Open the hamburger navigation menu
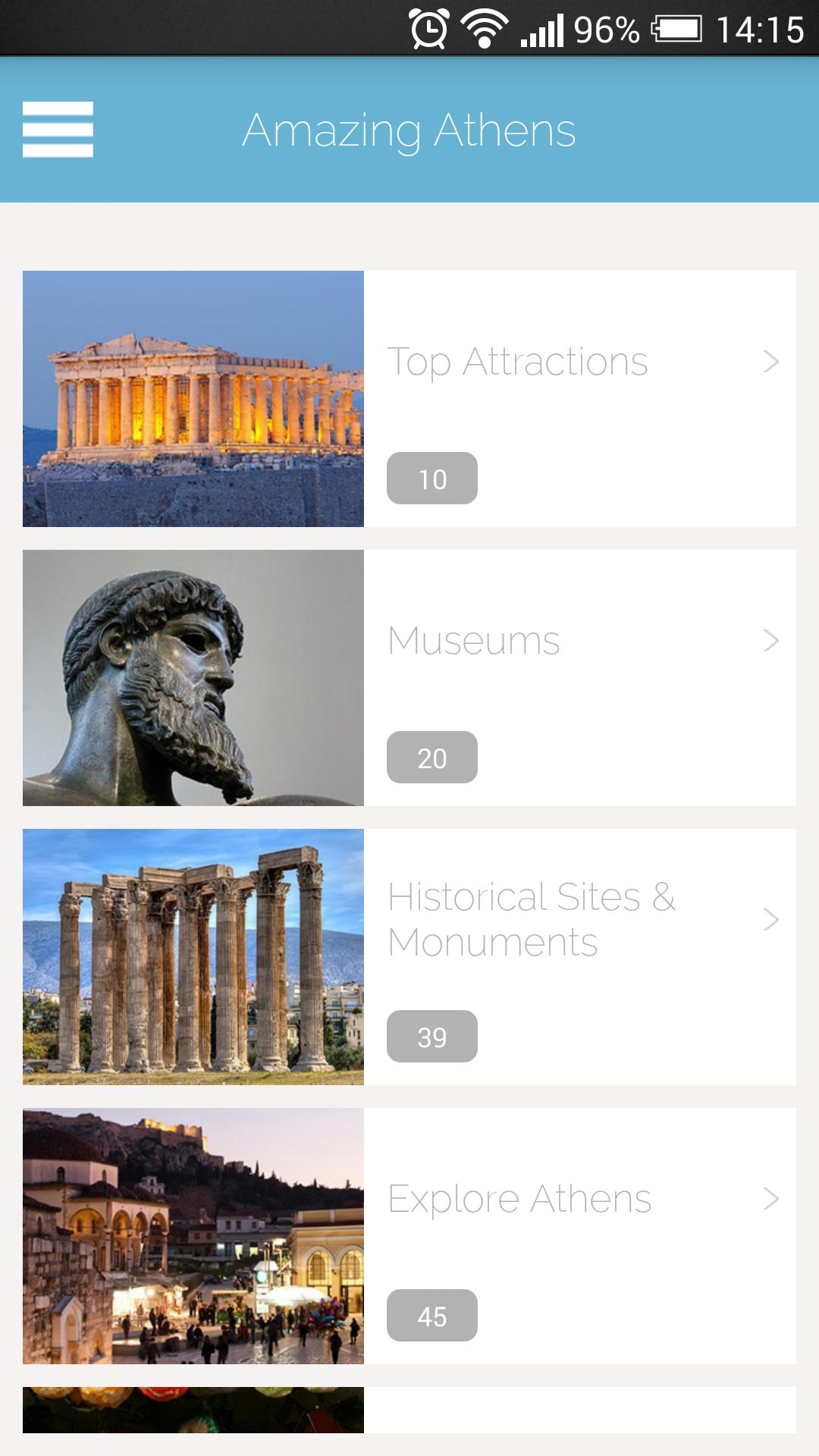 [x=58, y=130]
